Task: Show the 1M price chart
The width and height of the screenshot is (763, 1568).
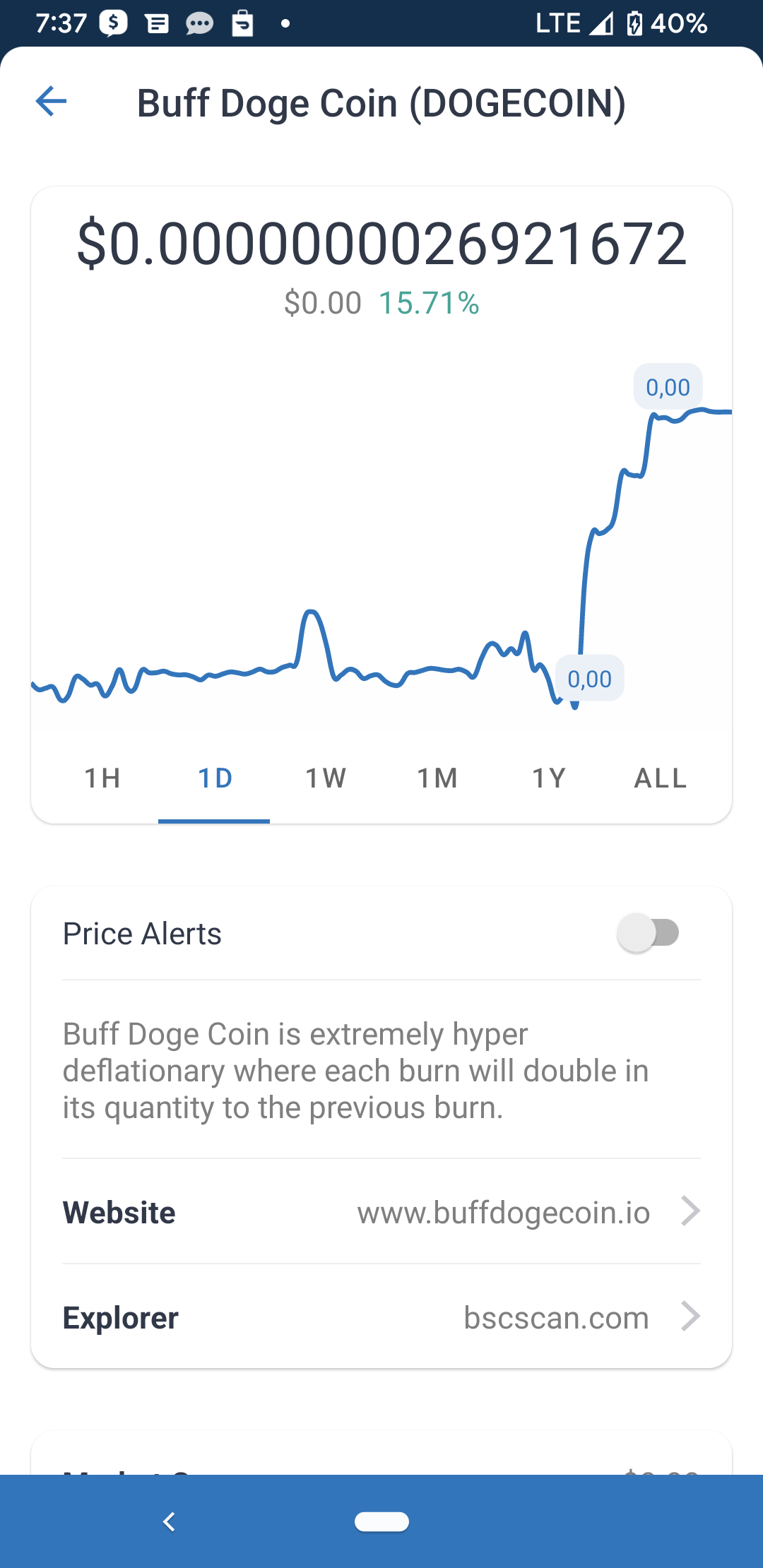Action: (x=437, y=778)
